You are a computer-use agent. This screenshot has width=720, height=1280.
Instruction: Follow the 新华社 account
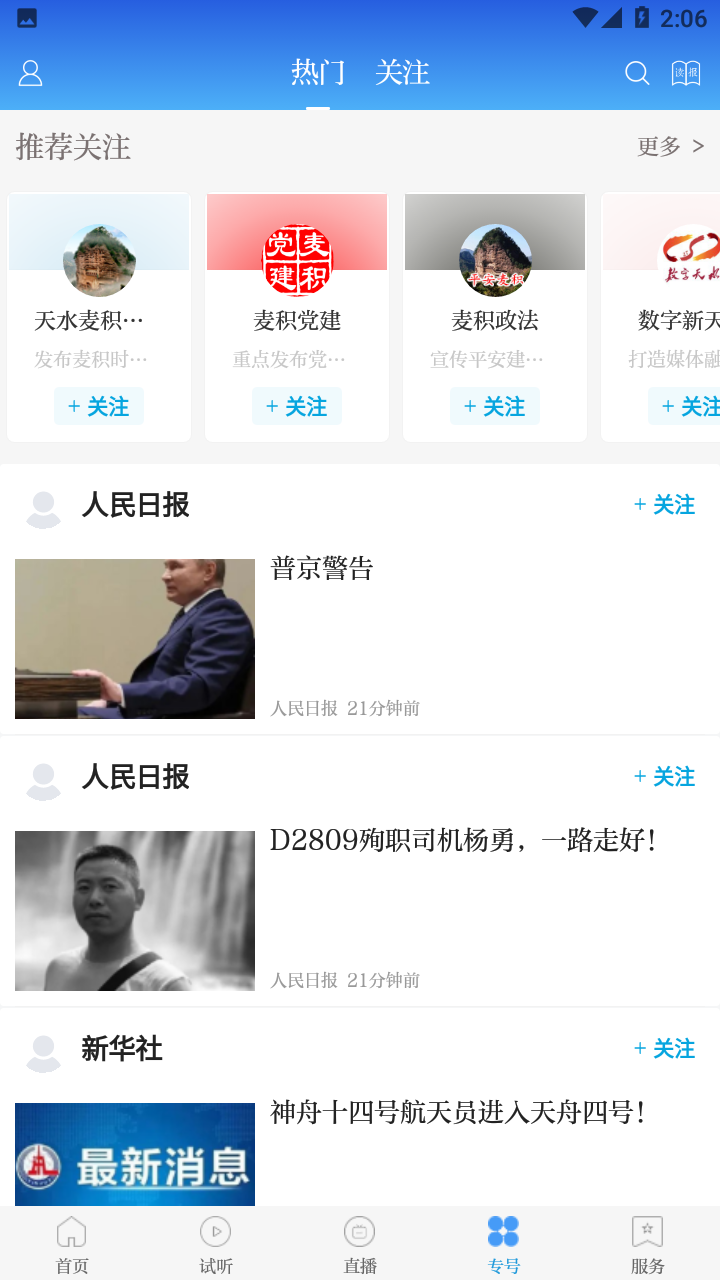(x=665, y=1049)
